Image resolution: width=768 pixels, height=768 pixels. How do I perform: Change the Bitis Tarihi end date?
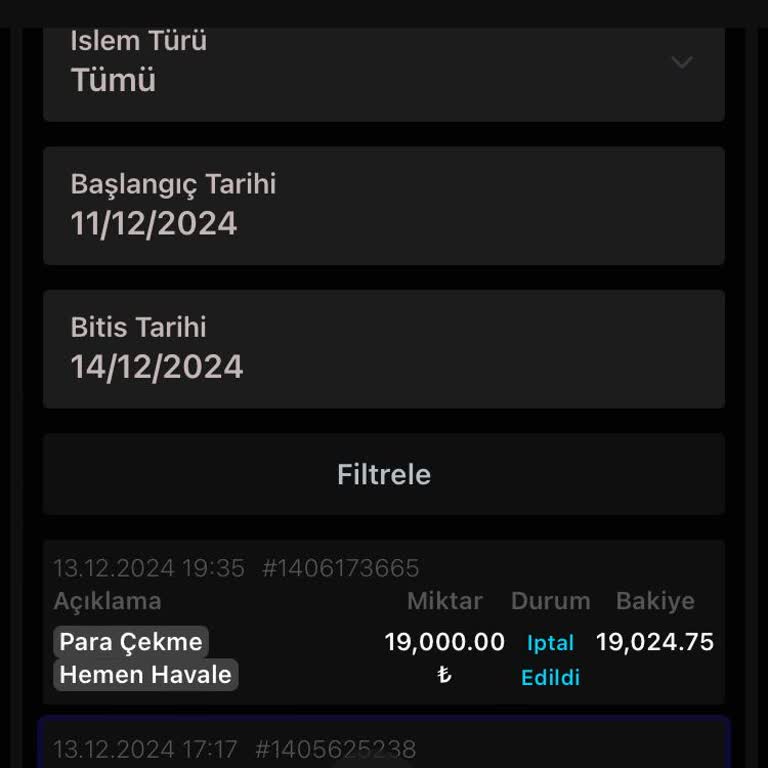383,349
